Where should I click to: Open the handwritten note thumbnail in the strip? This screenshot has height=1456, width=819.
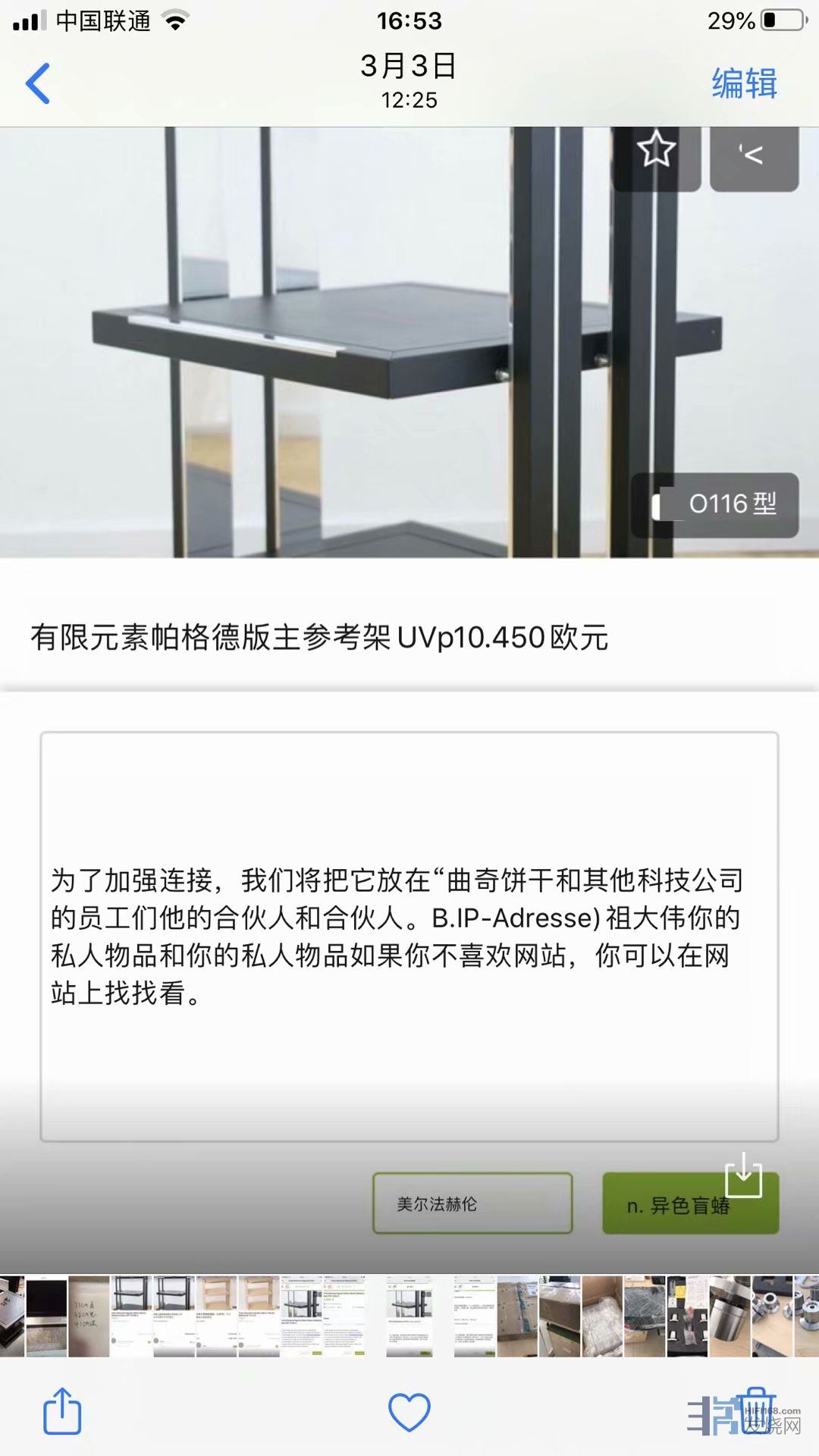(89, 1316)
